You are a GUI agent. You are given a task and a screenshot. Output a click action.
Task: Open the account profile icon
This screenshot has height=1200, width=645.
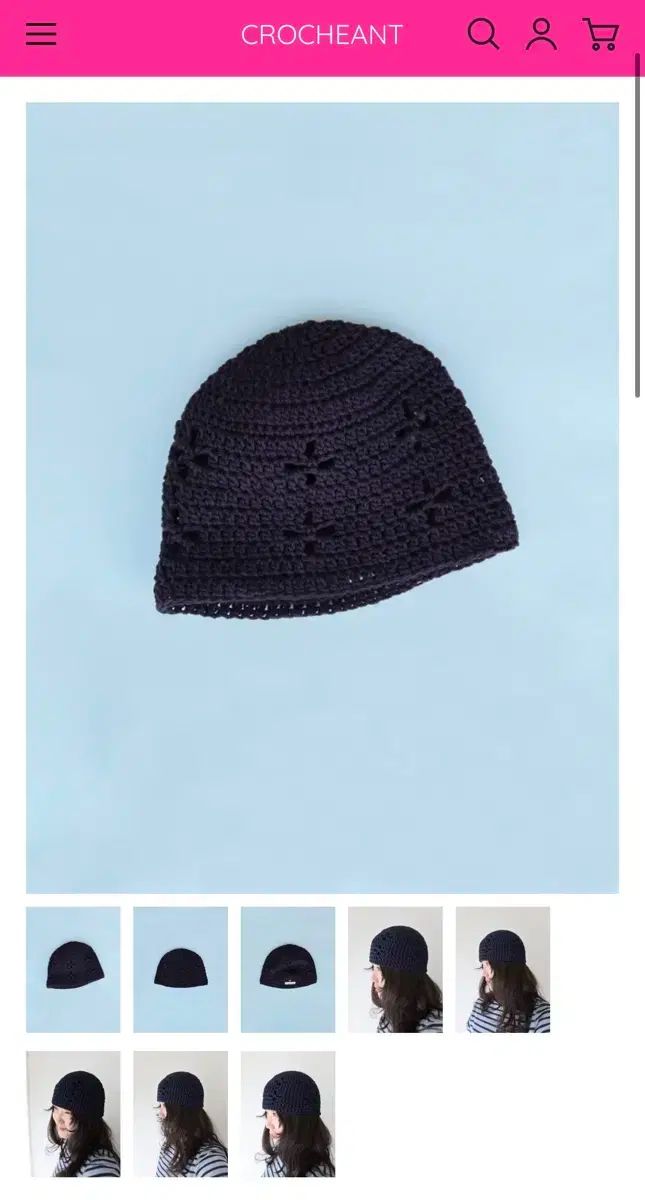point(541,34)
